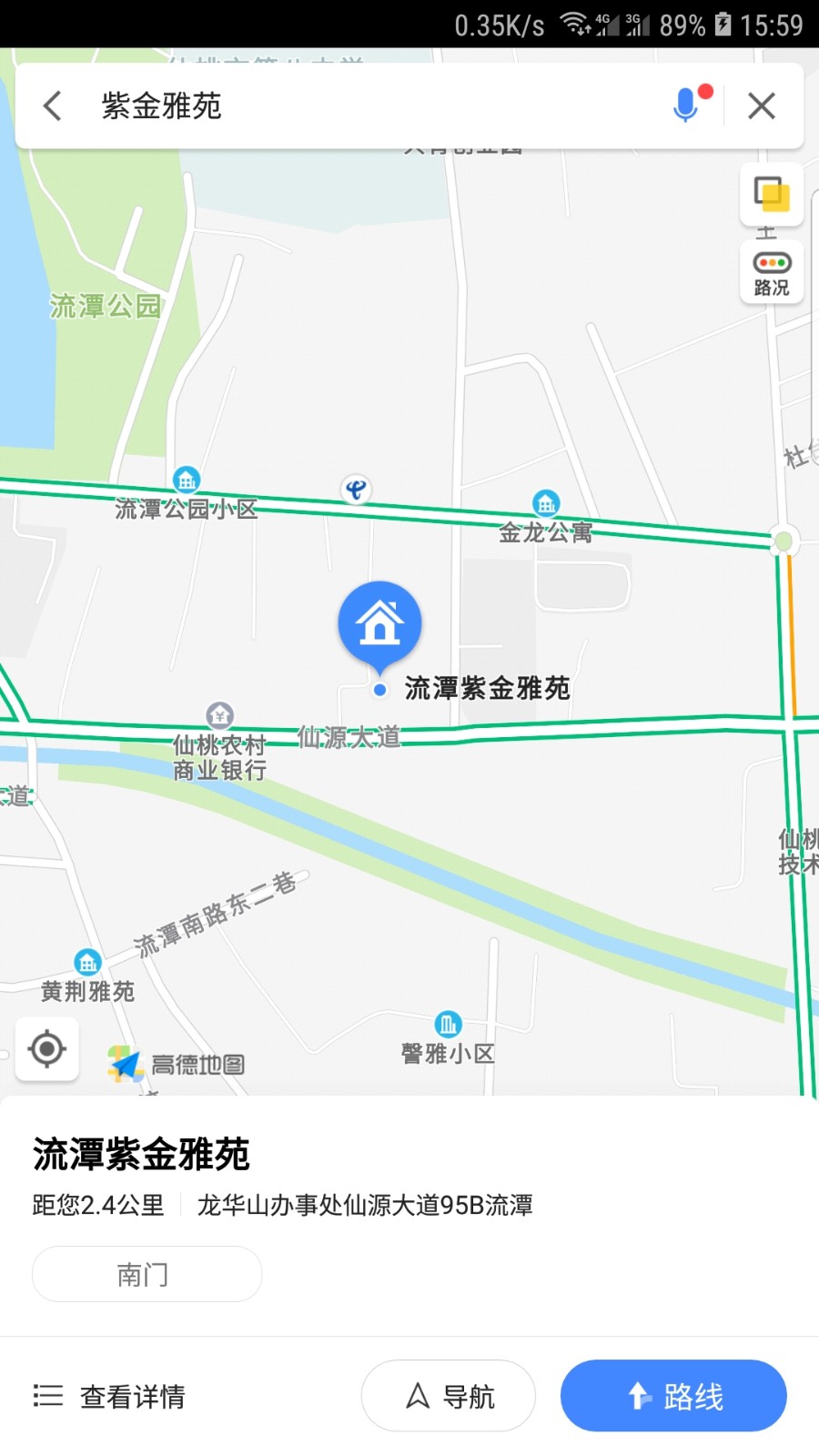
Task: Open the map layers switcher icon
Action: (770, 194)
